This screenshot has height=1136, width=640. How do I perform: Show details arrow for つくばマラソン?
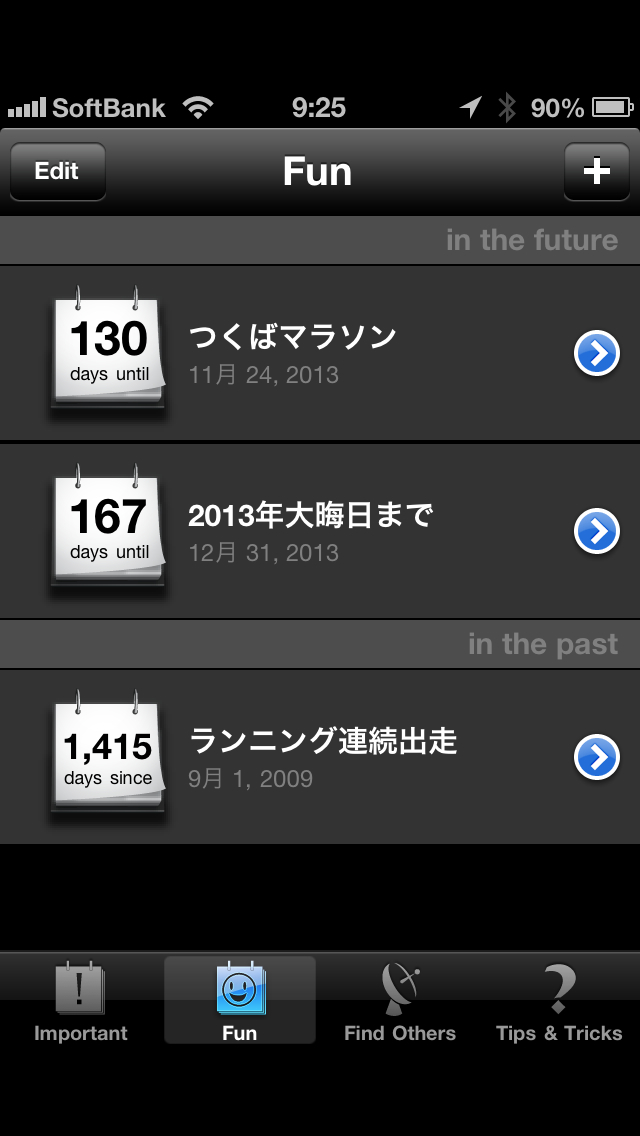(x=597, y=353)
